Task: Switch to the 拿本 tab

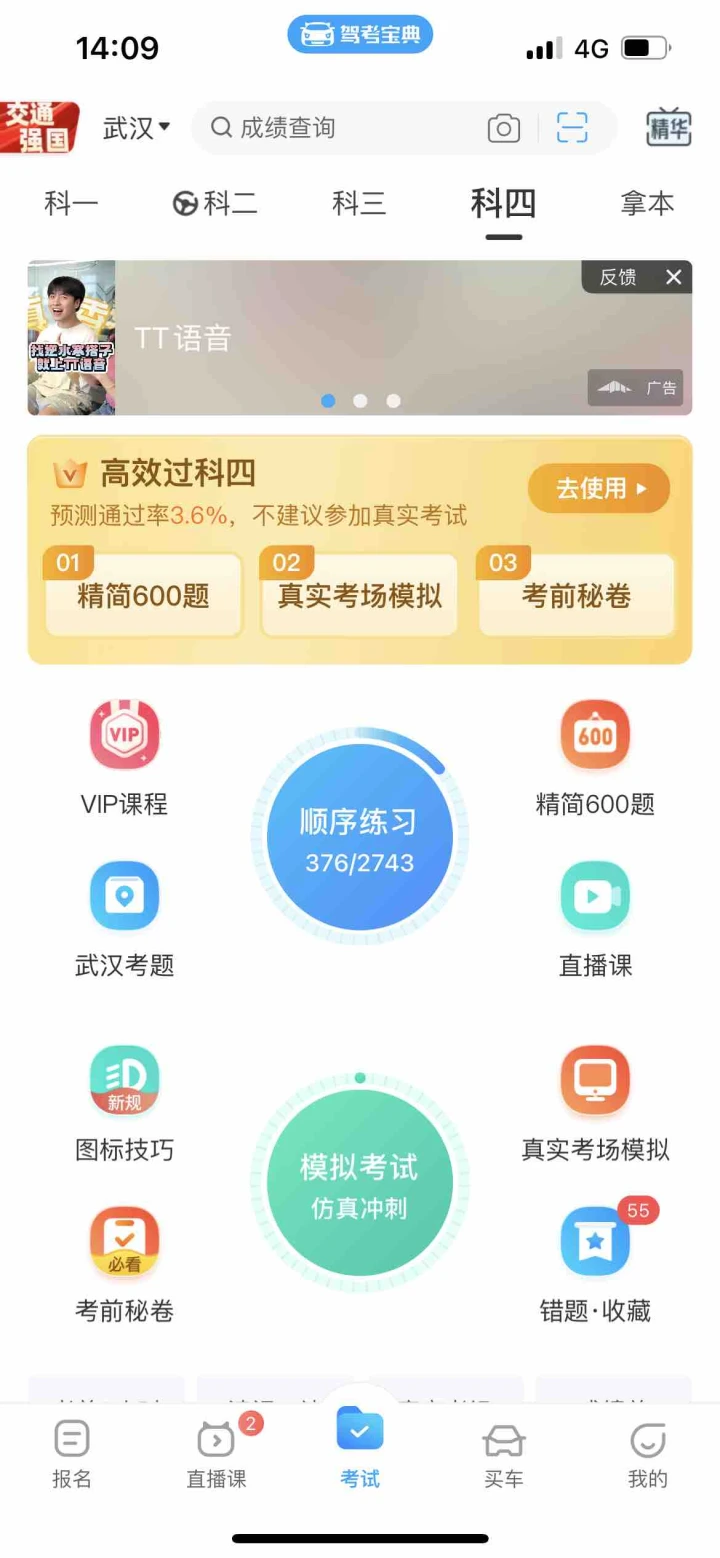Action: click(x=647, y=204)
